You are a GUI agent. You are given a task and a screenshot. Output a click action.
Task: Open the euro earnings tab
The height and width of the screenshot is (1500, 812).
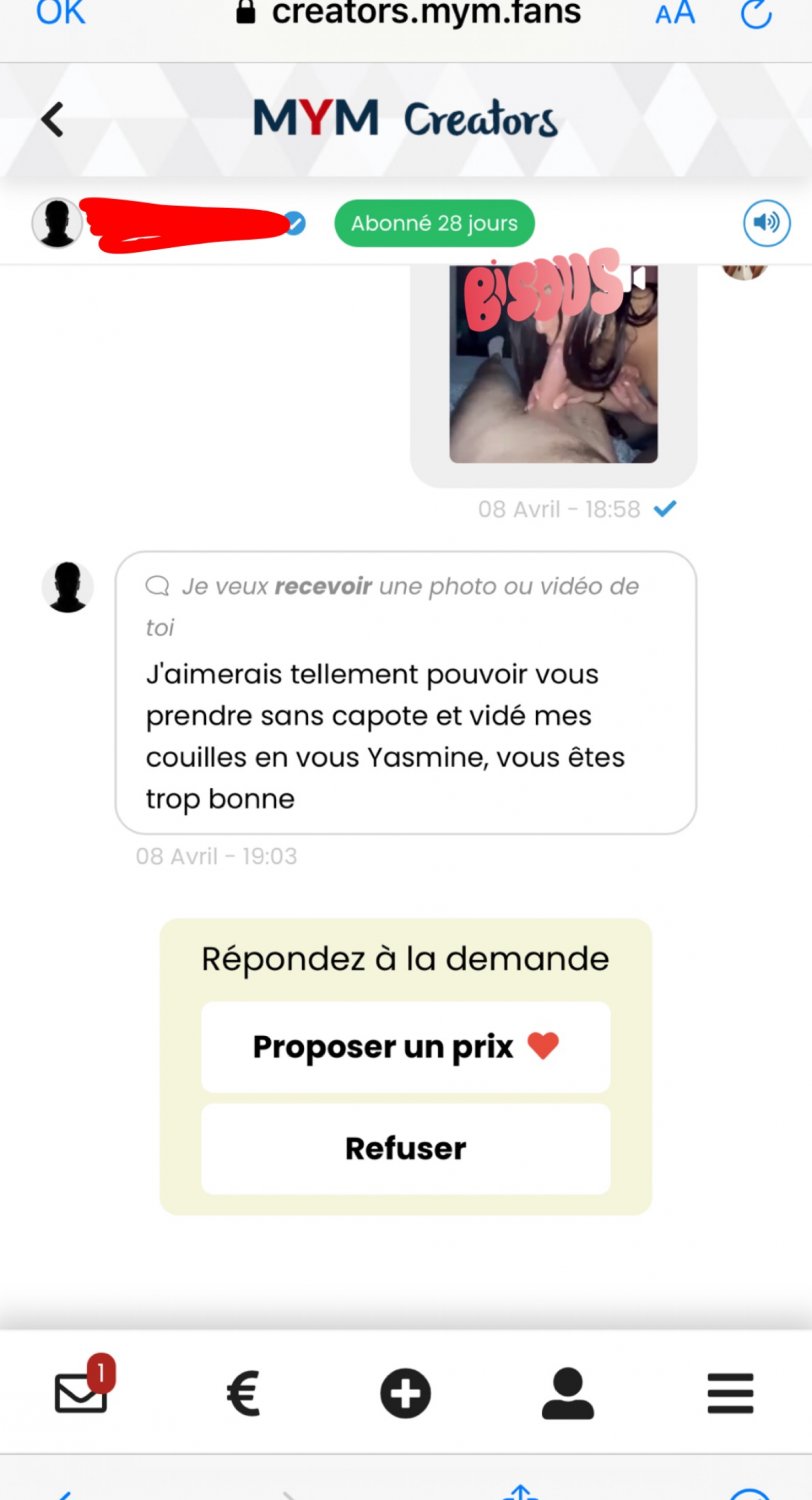243,1393
